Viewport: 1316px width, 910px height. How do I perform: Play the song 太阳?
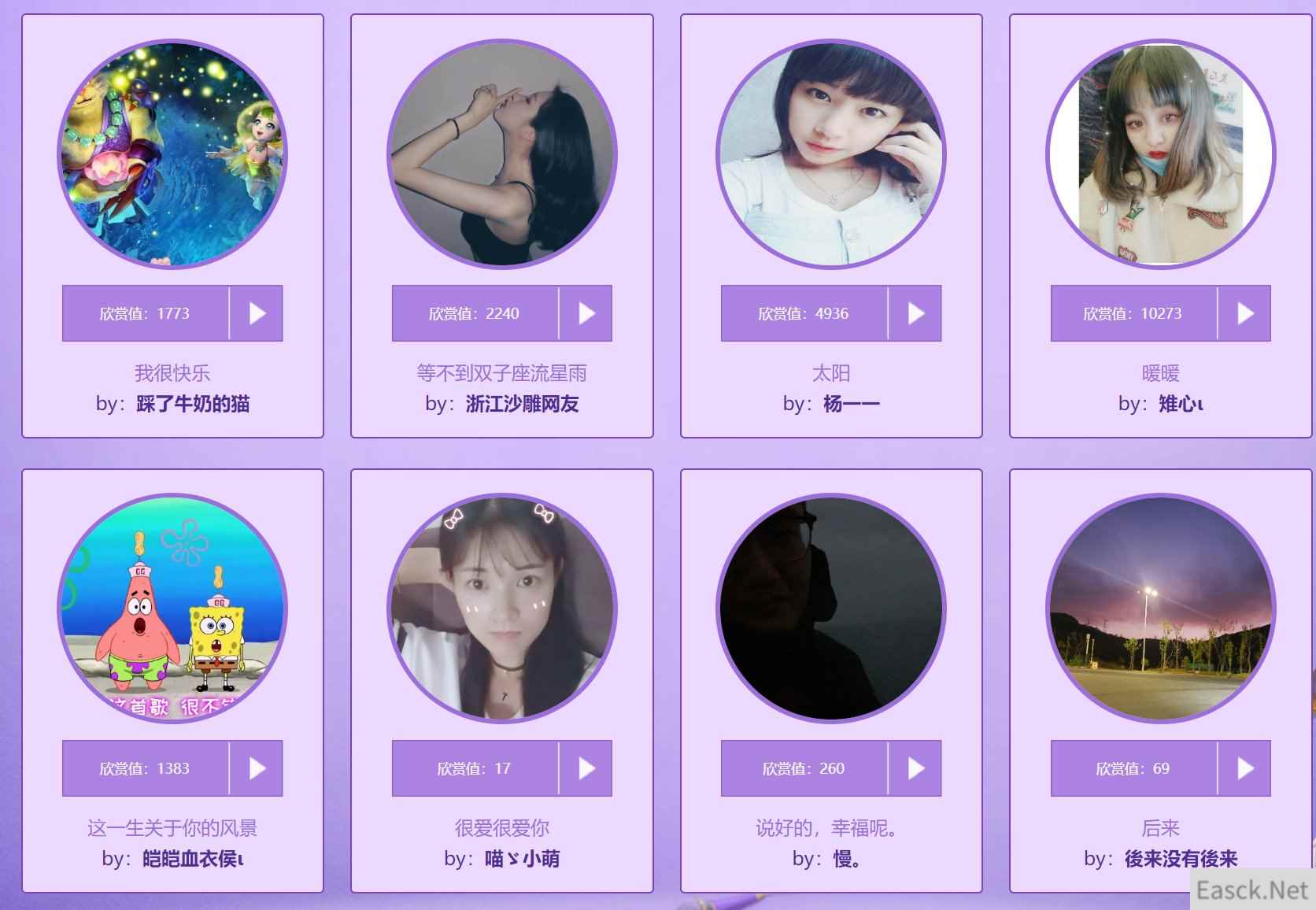tap(915, 313)
